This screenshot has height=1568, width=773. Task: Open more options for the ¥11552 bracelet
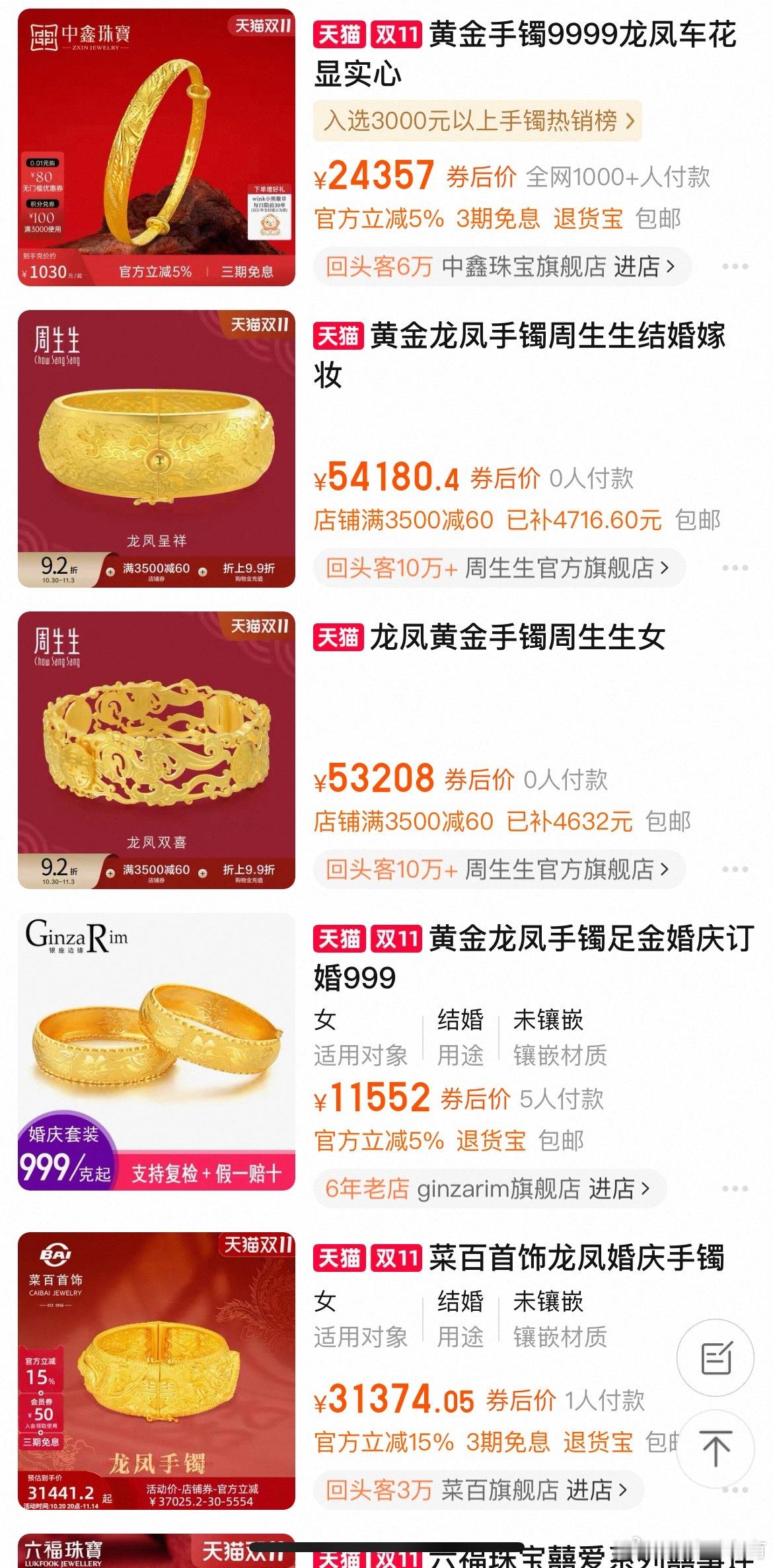point(735,1189)
